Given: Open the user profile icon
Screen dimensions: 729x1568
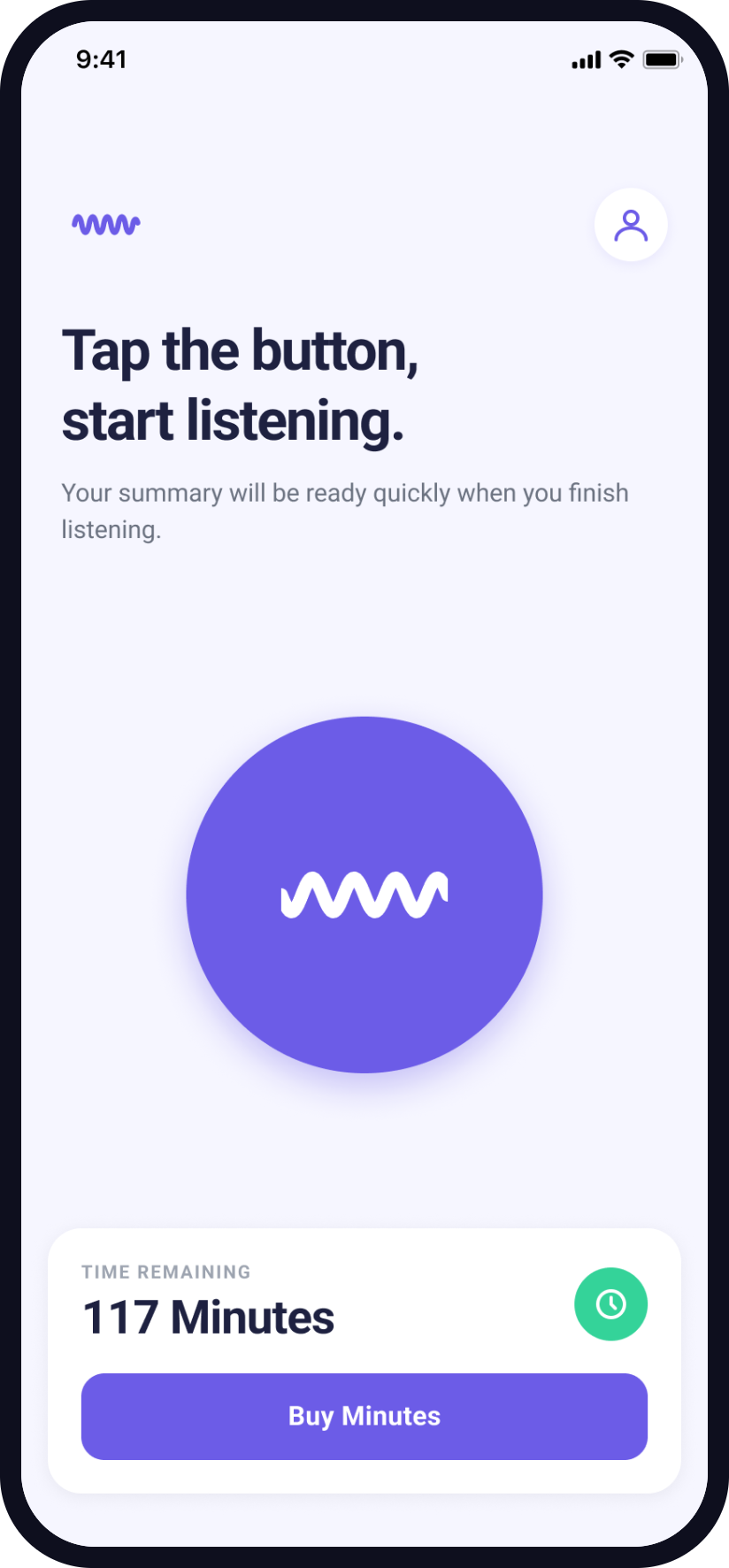Looking at the screenshot, I should tap(631, 225).
